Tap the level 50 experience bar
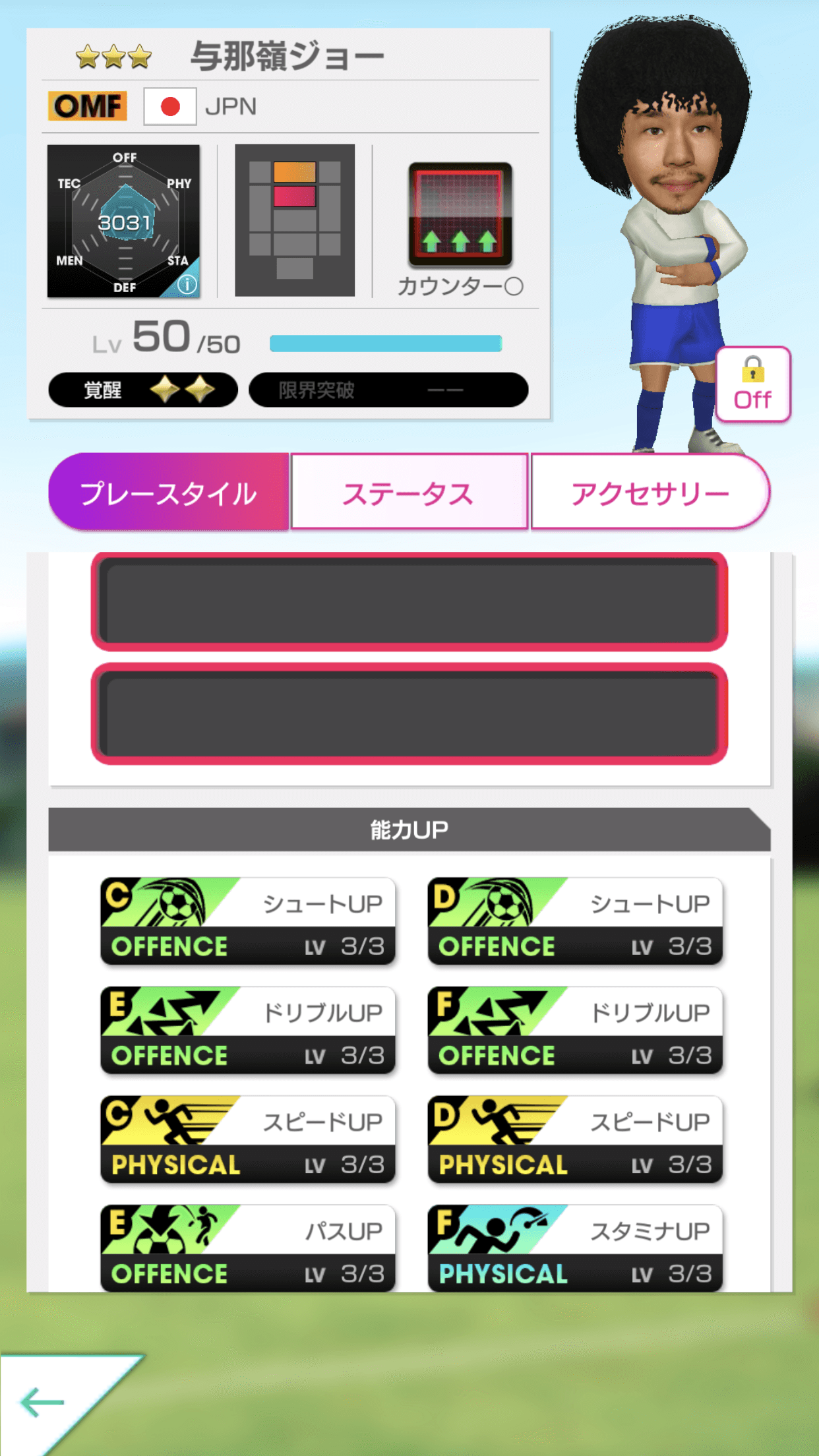This screenshot has width=819, height=1456. click(386, 341)
